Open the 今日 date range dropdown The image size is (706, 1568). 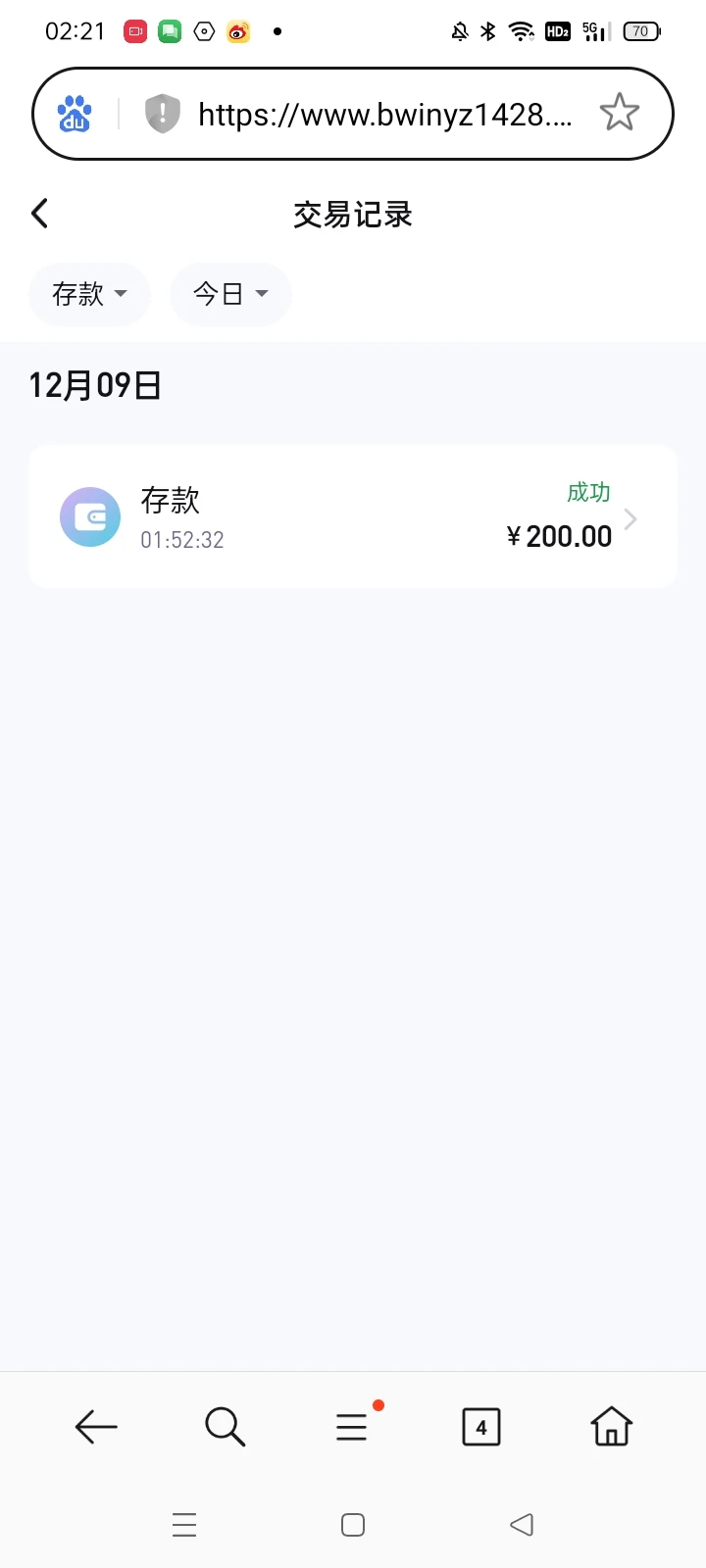pos(230,294)
